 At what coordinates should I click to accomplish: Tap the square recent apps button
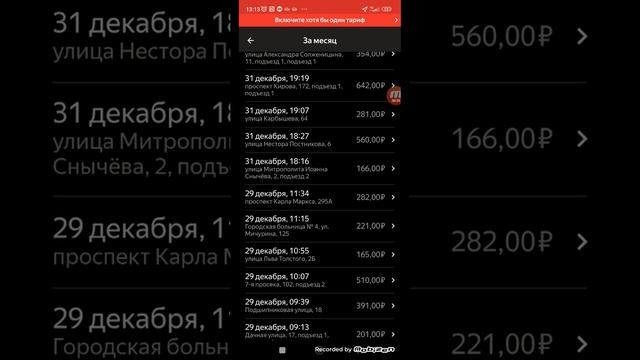coord(282,350)
